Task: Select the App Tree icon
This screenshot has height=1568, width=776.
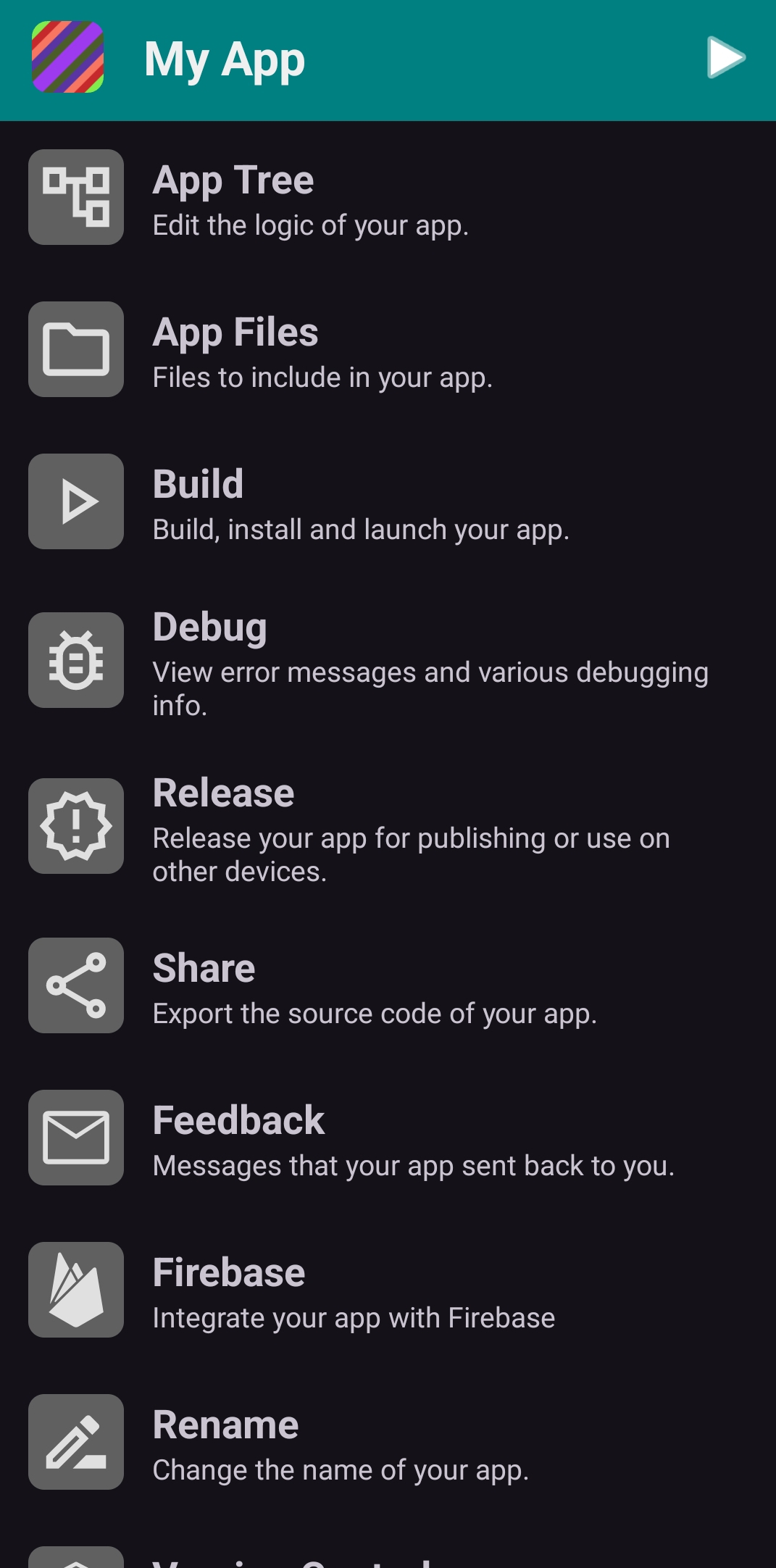Action: click(75, 197)
